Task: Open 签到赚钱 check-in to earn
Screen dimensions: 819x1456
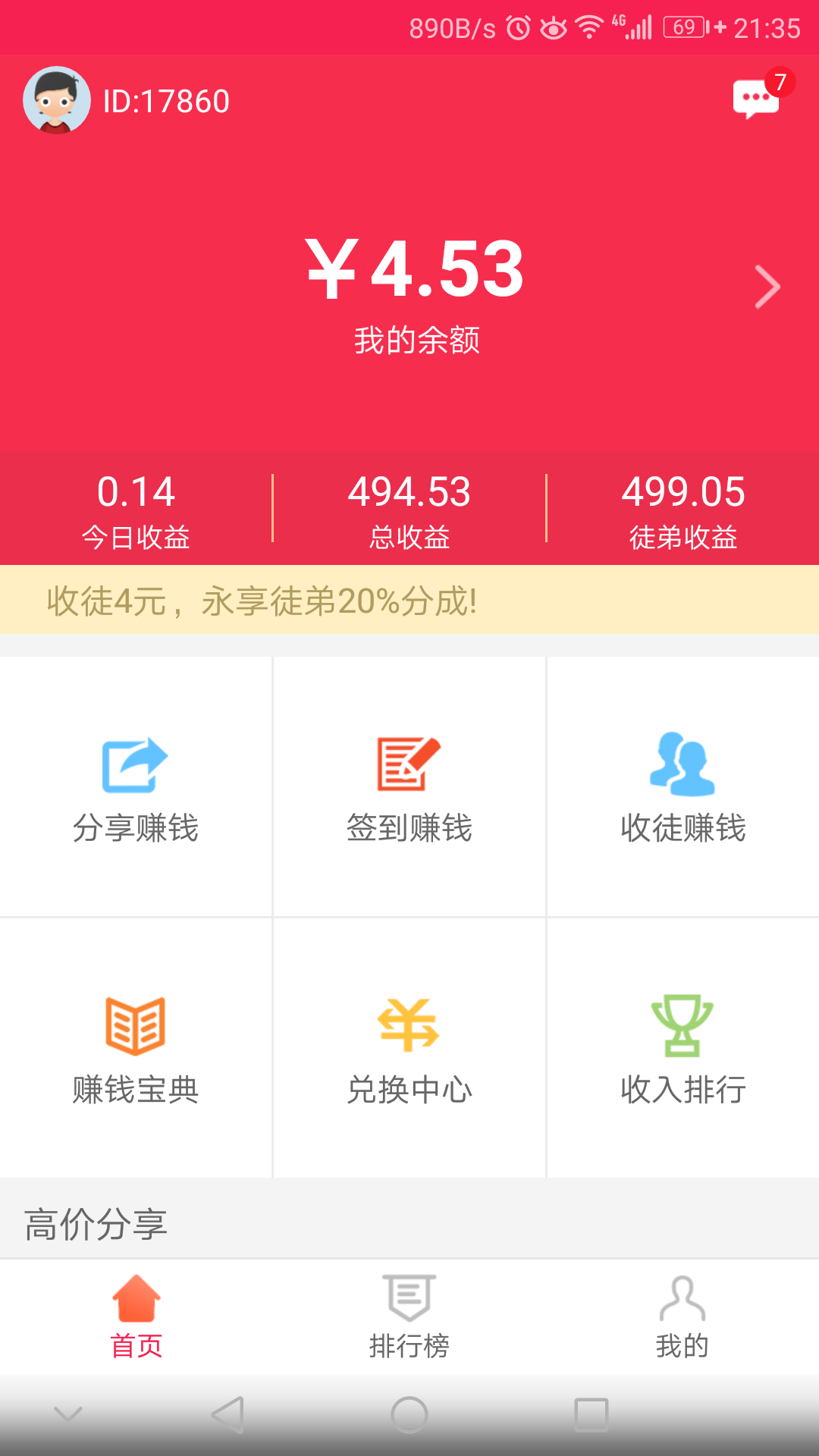Action: click(409, 787)
